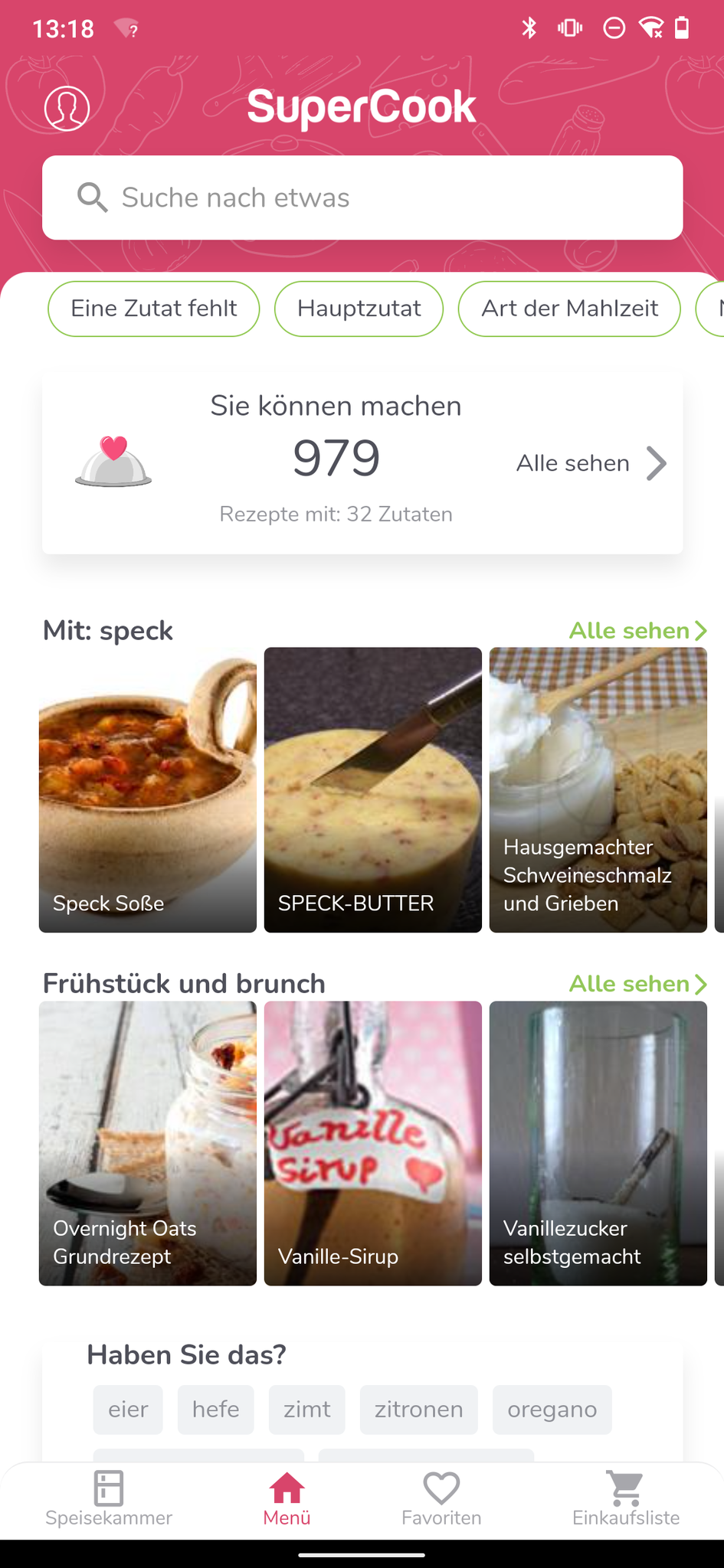See all 'Frühstück und brunch' recipes

(637, 984)
